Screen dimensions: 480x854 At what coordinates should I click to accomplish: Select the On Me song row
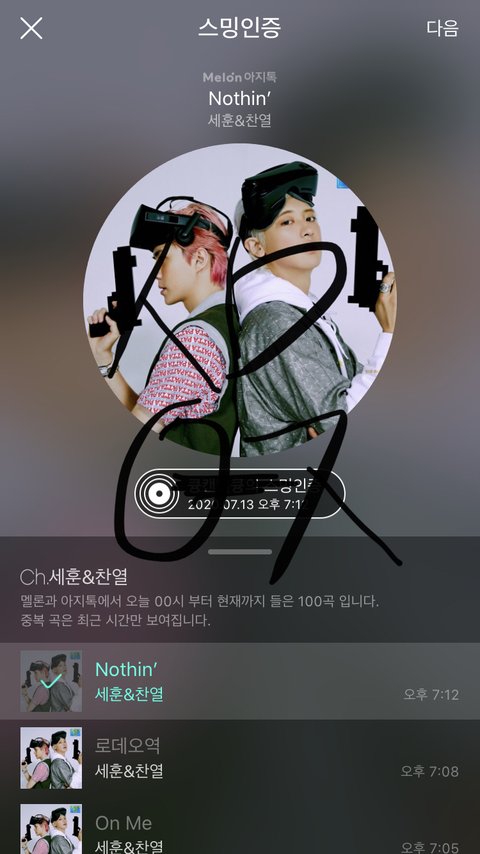pos(240,825)
